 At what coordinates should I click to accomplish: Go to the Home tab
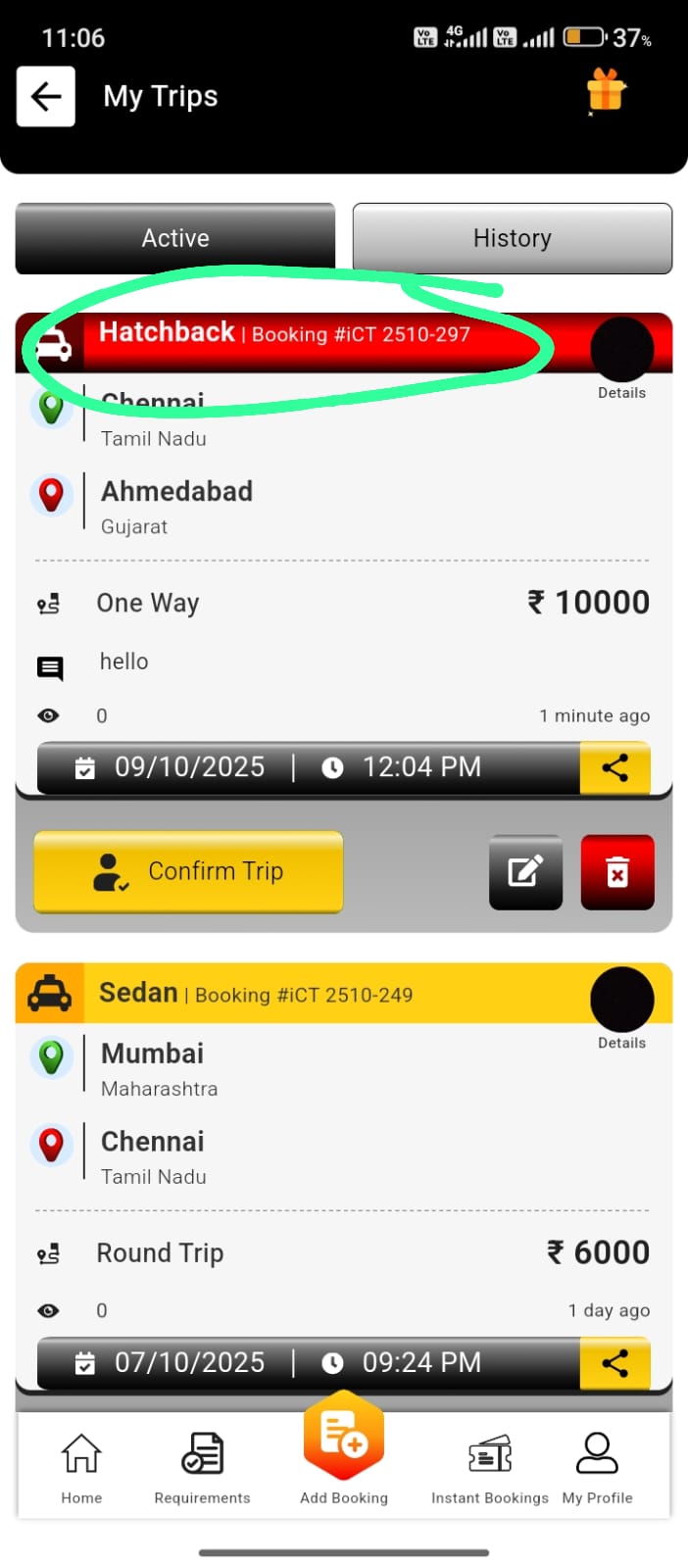pyautogui.click(x=81, y=1466)
